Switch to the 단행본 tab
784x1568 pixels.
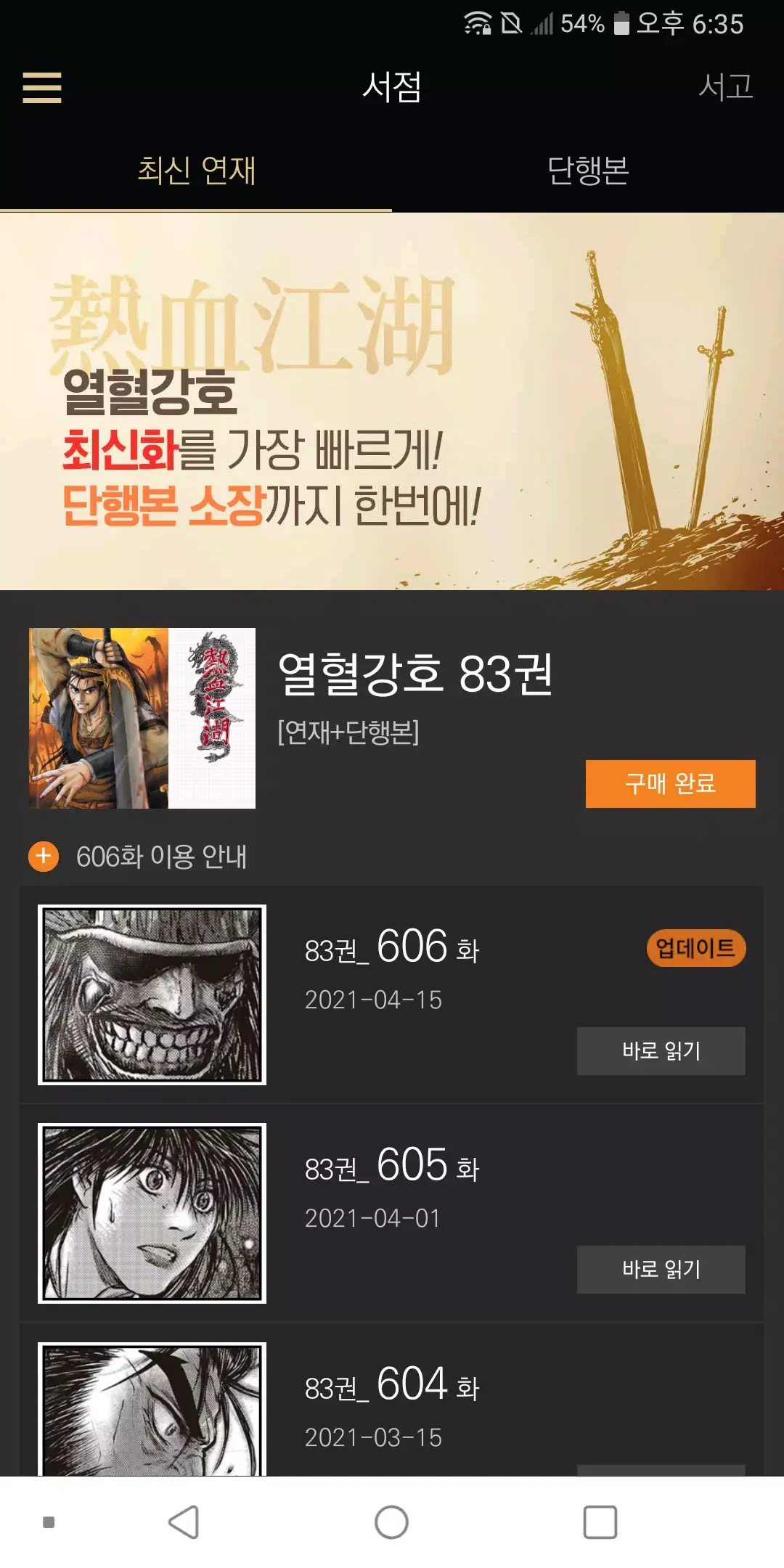click(588, 171)
